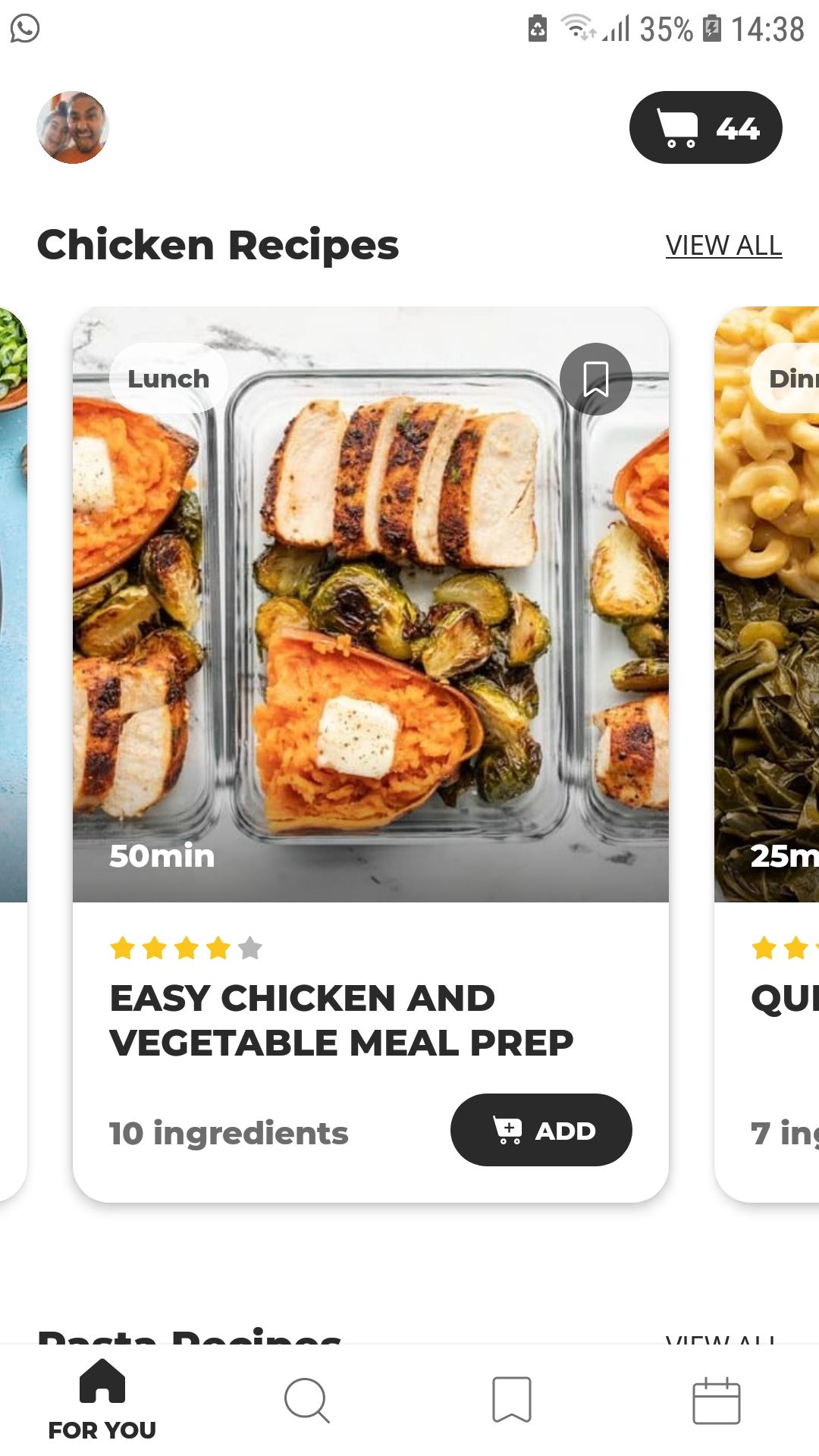
Task: Bookmark Easy Chicken and Vegetable Meal Prep
Action: [x=595, y=379]
